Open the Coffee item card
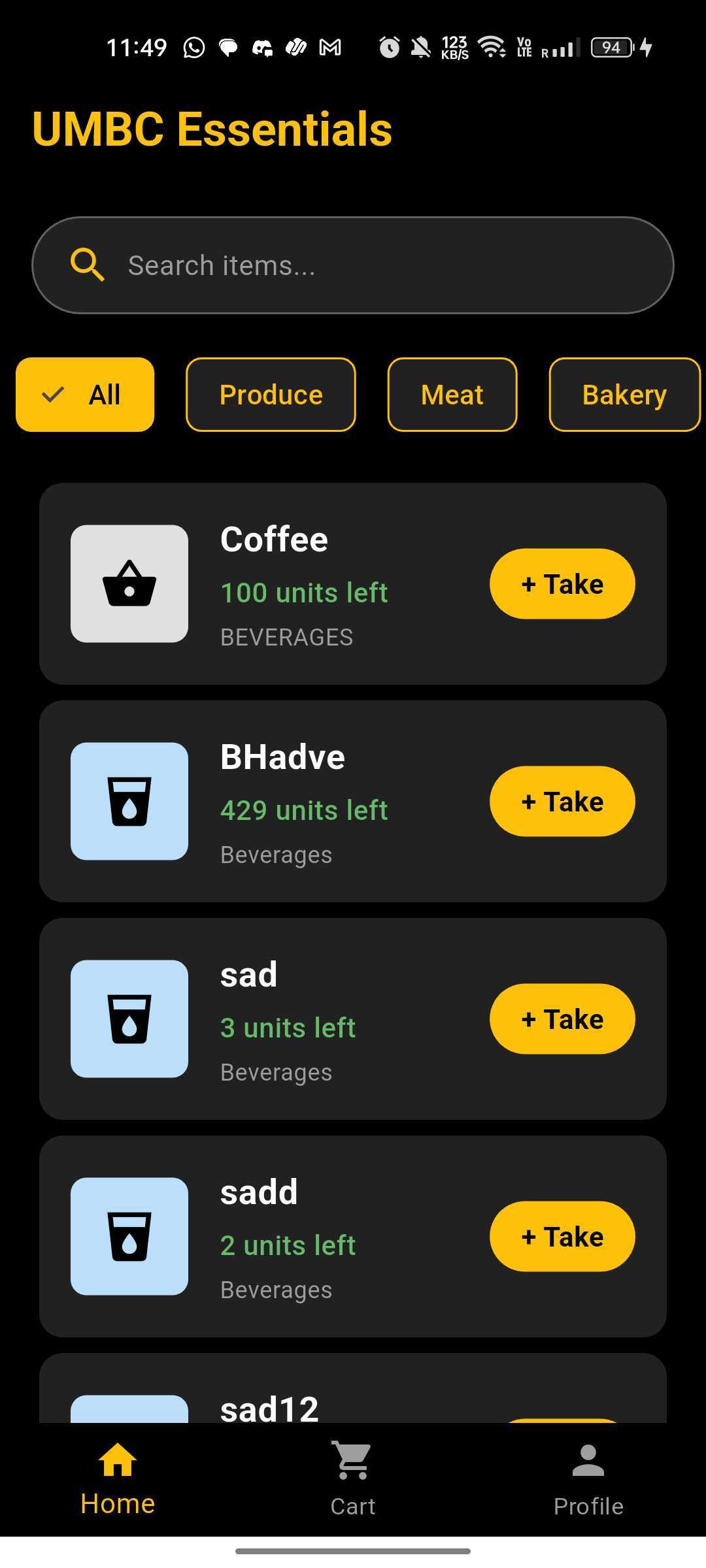The height and width of the screenshot is (1568, 706). (353, 583)
